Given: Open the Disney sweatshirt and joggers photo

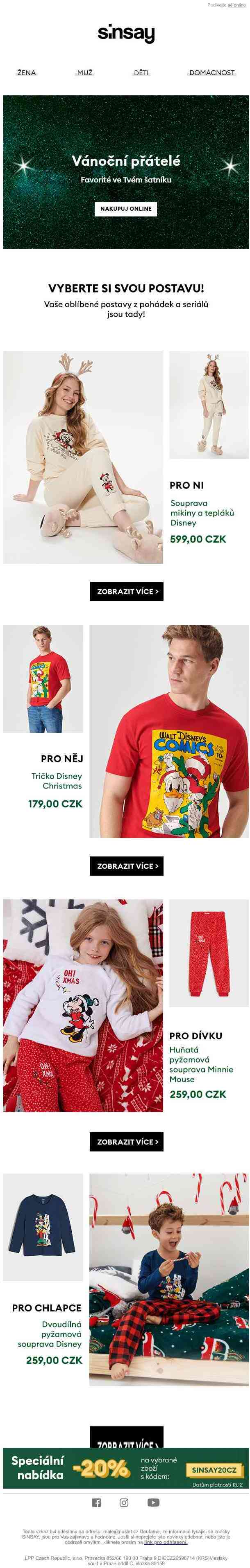Looking at the screenshot, I should pos(83,457).
